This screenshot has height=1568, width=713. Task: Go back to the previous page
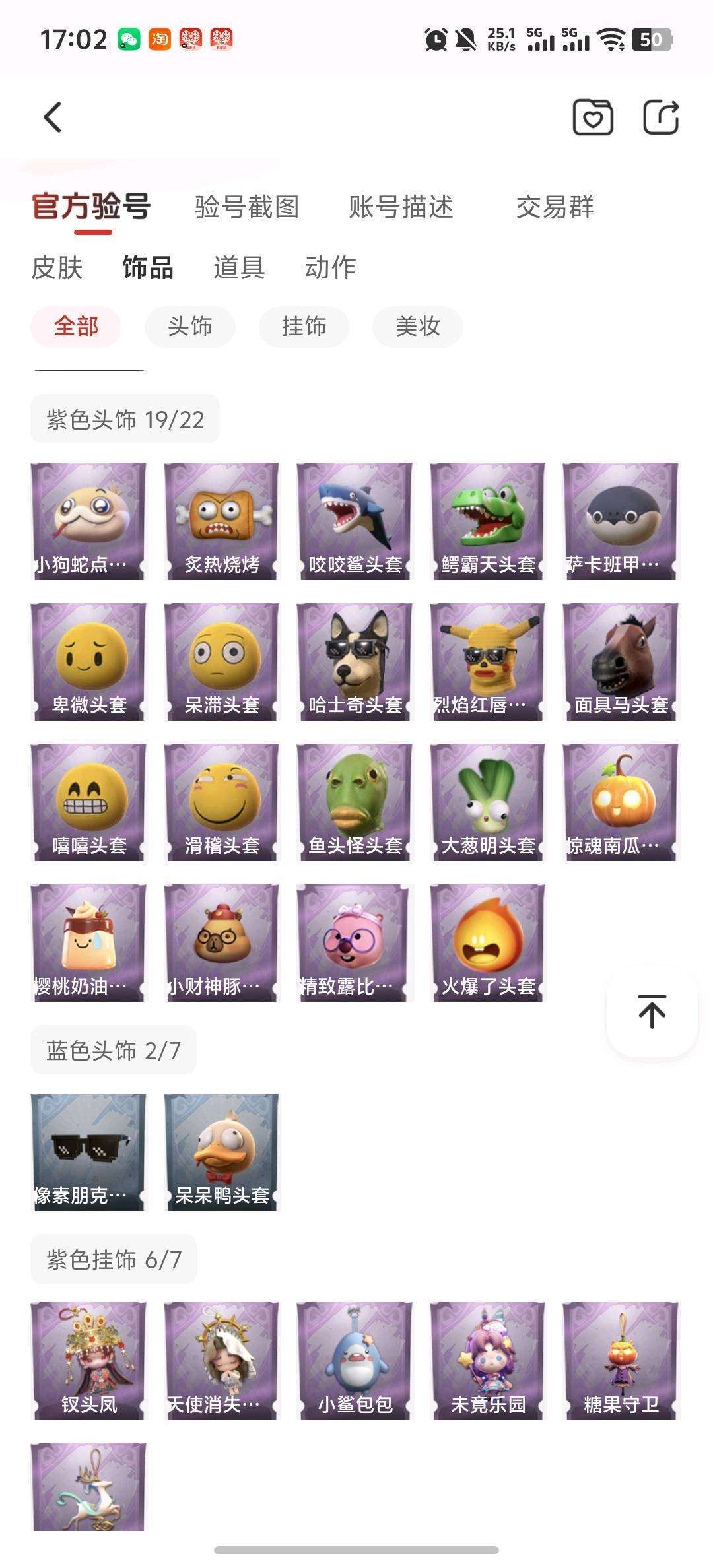53,117
